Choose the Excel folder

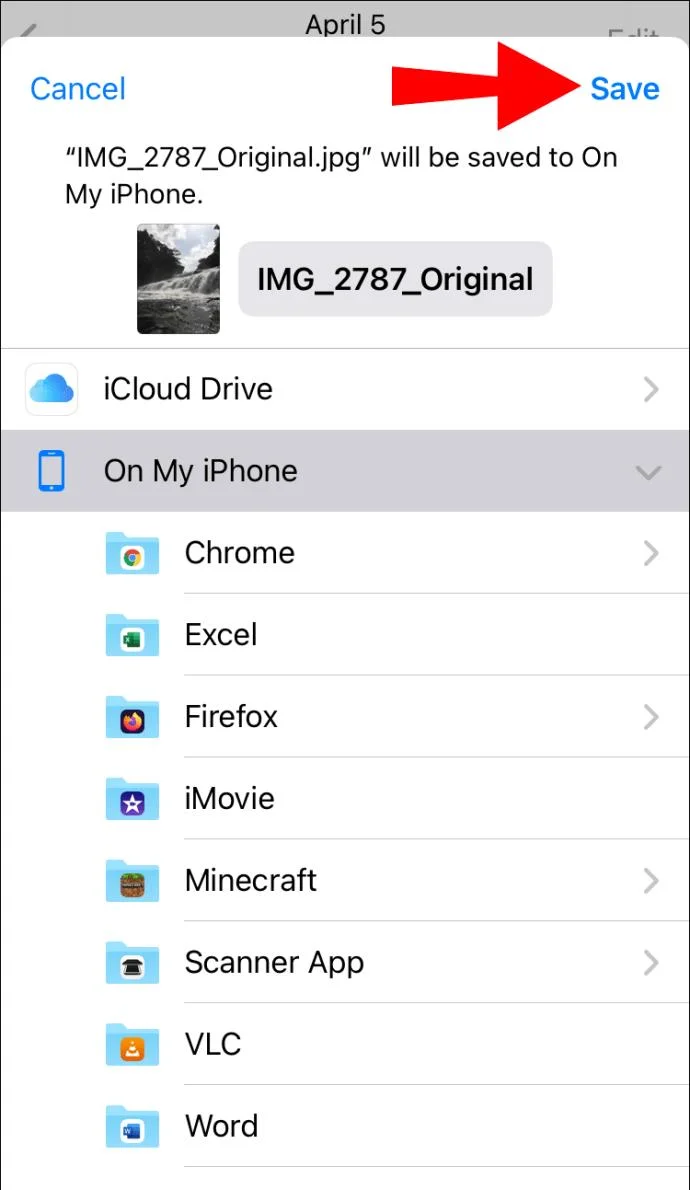395,635
